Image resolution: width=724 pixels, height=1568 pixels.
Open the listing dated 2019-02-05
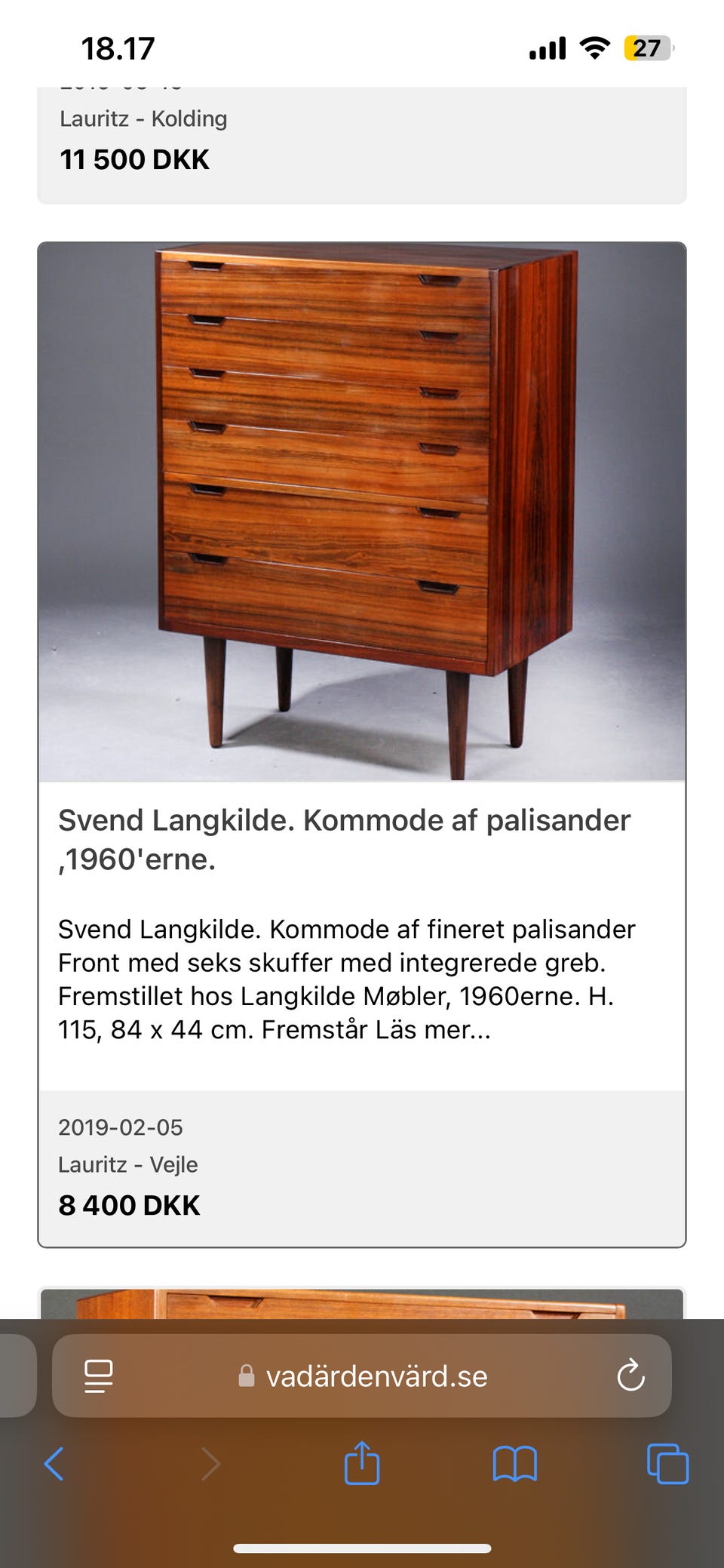point(121,1127)
